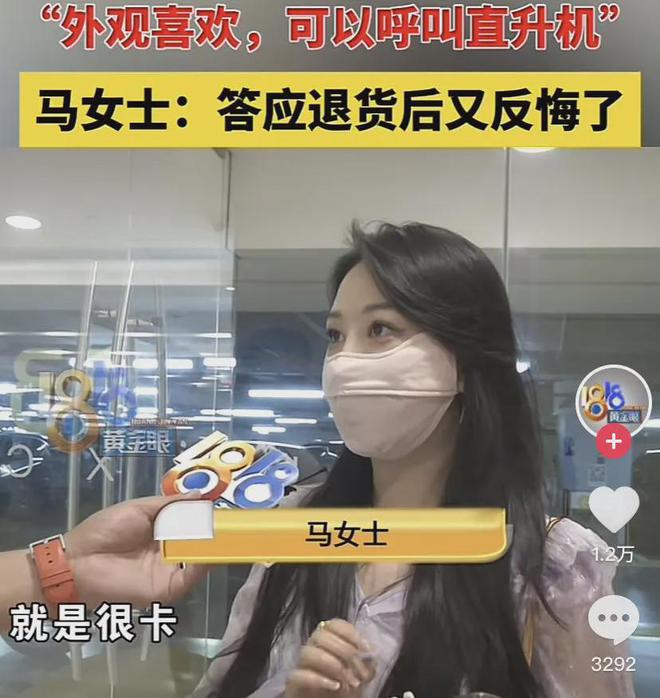Open the 1818 creator's profile avatar
Screen dimensions: 660x698
point(613,399)
